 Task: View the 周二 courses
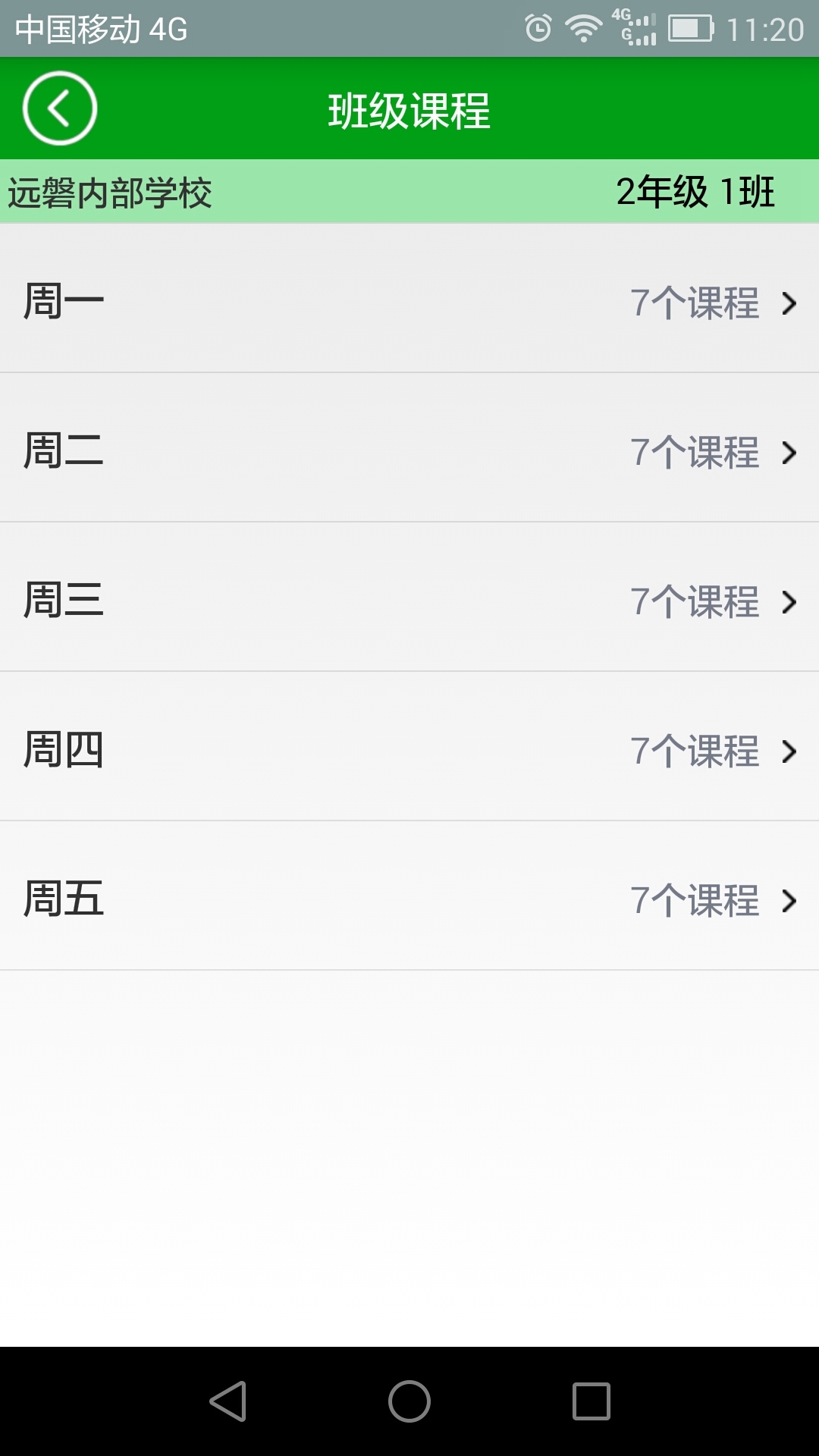[409, 450]
